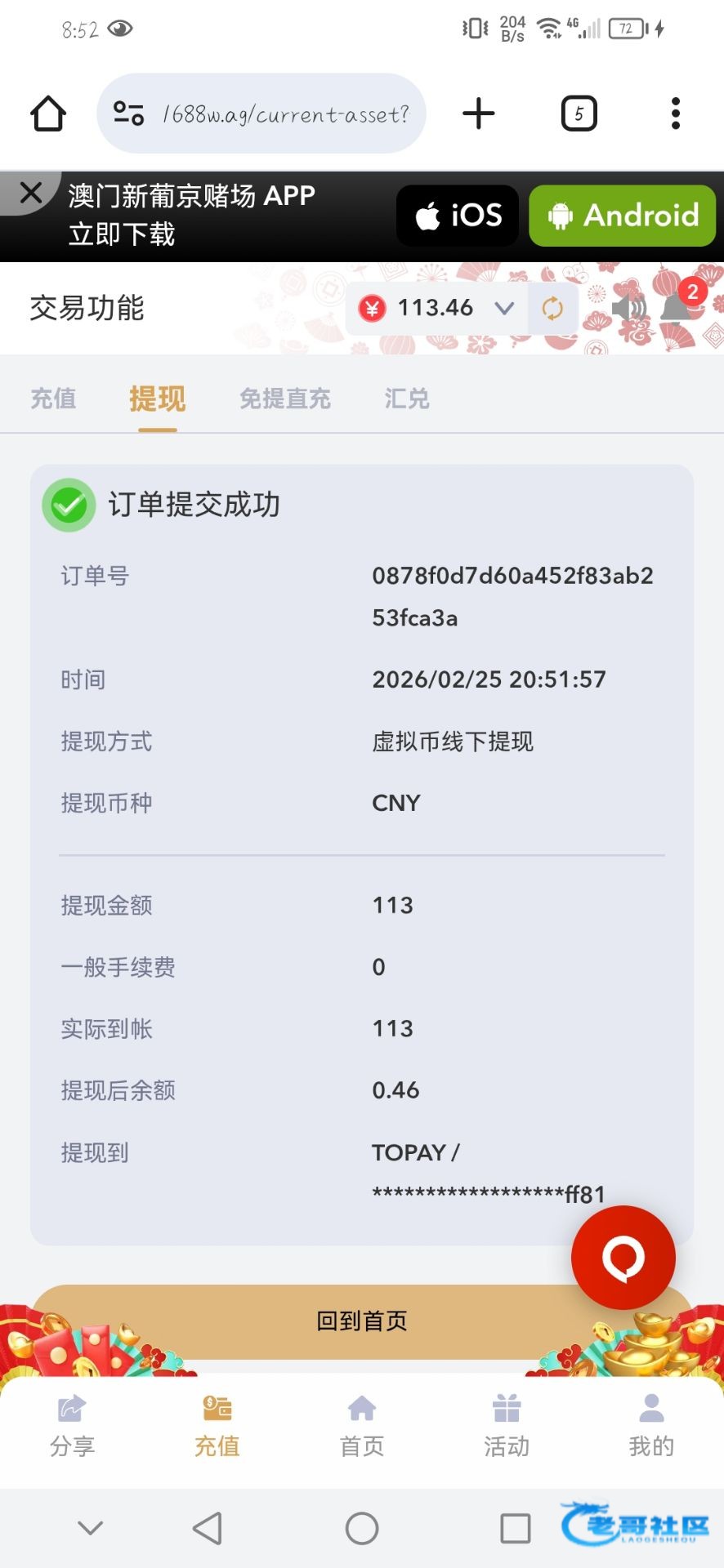Open the notifications bell

coord(675,308)
